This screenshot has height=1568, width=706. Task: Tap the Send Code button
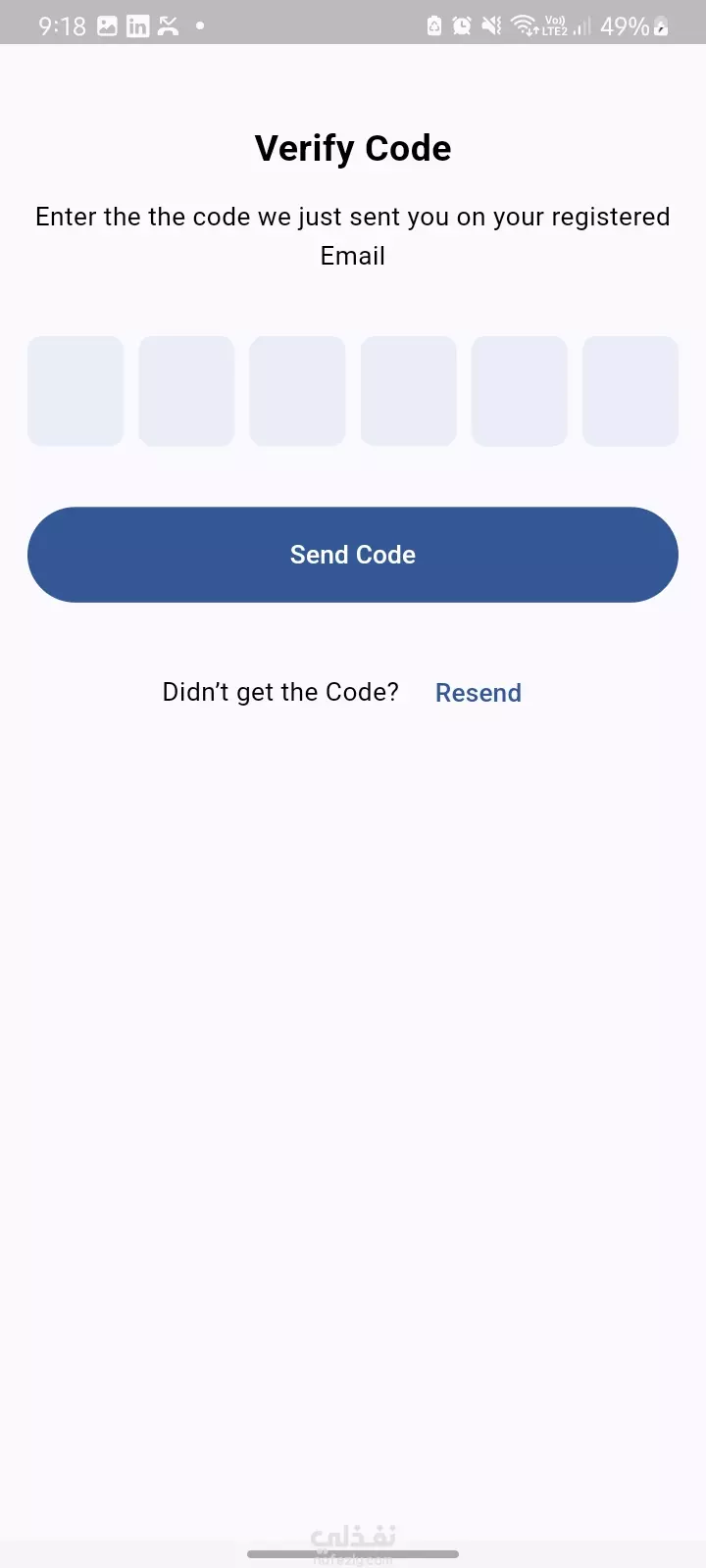click(x=353, y=555)
